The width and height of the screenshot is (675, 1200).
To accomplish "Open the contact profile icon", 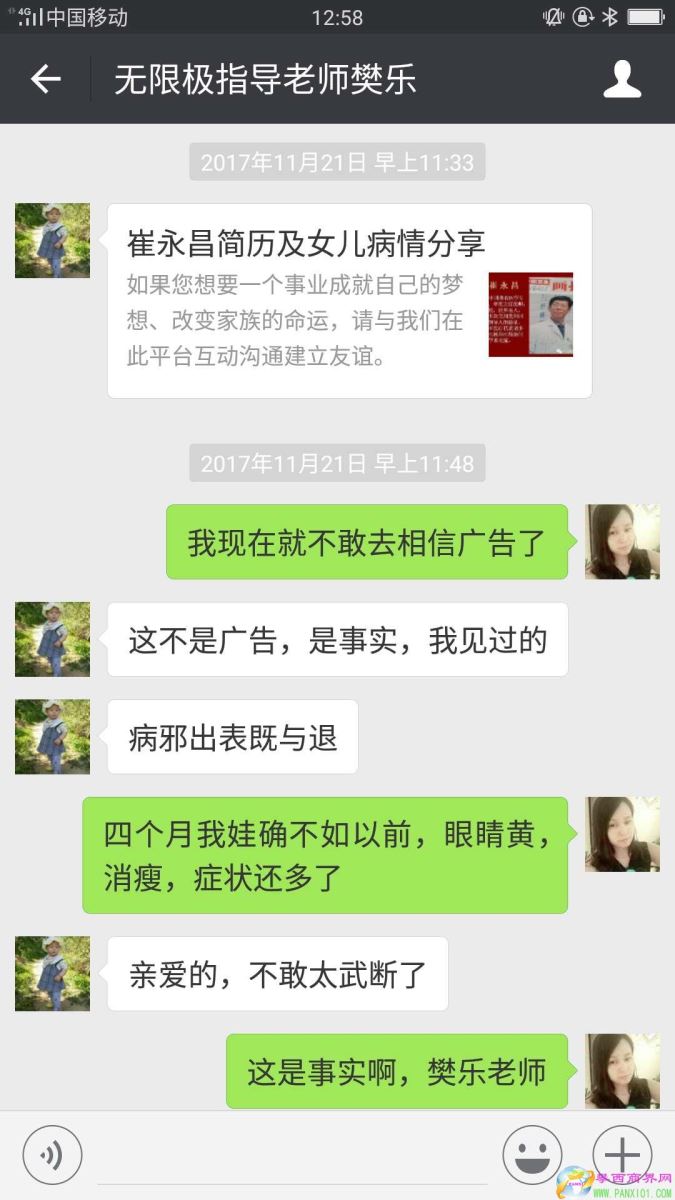I will point(621,79).
